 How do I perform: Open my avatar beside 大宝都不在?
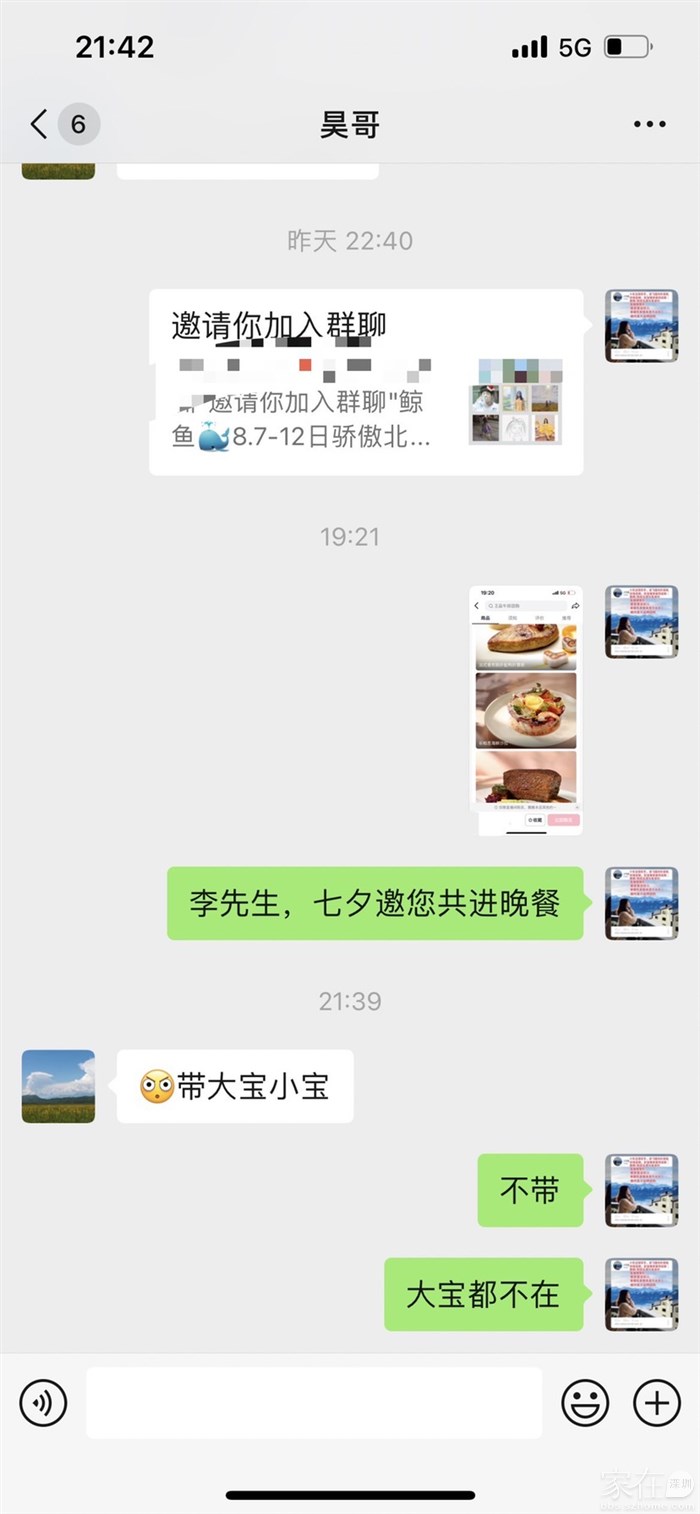coord(641,1294)
